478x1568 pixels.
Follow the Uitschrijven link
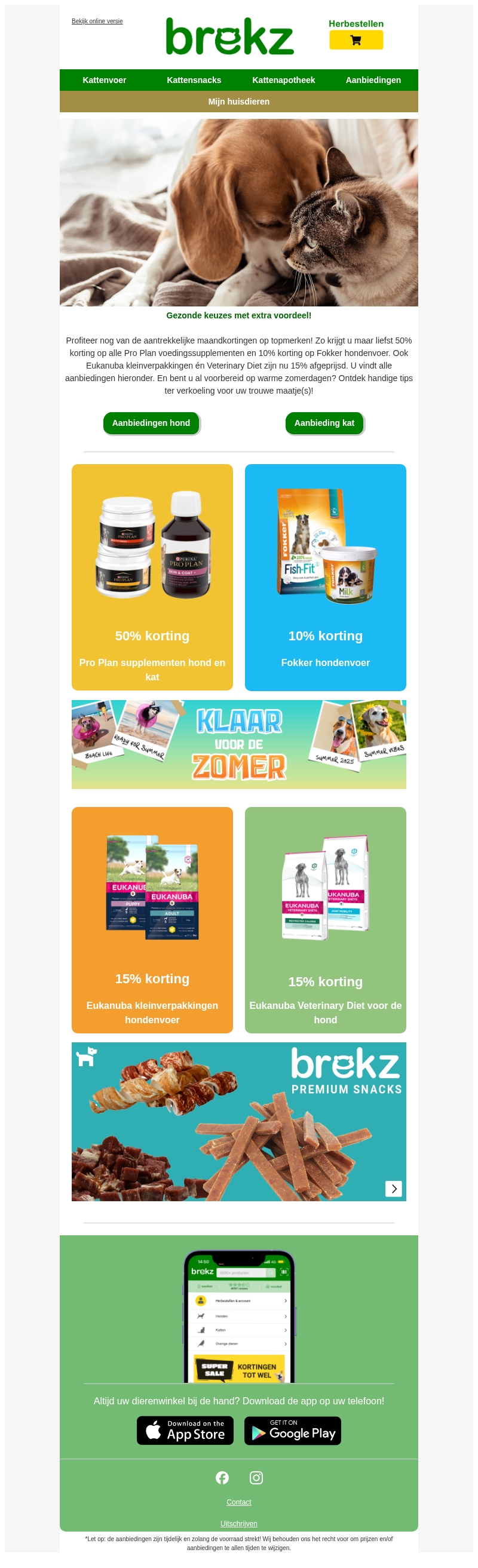(x=238, y=1524)
